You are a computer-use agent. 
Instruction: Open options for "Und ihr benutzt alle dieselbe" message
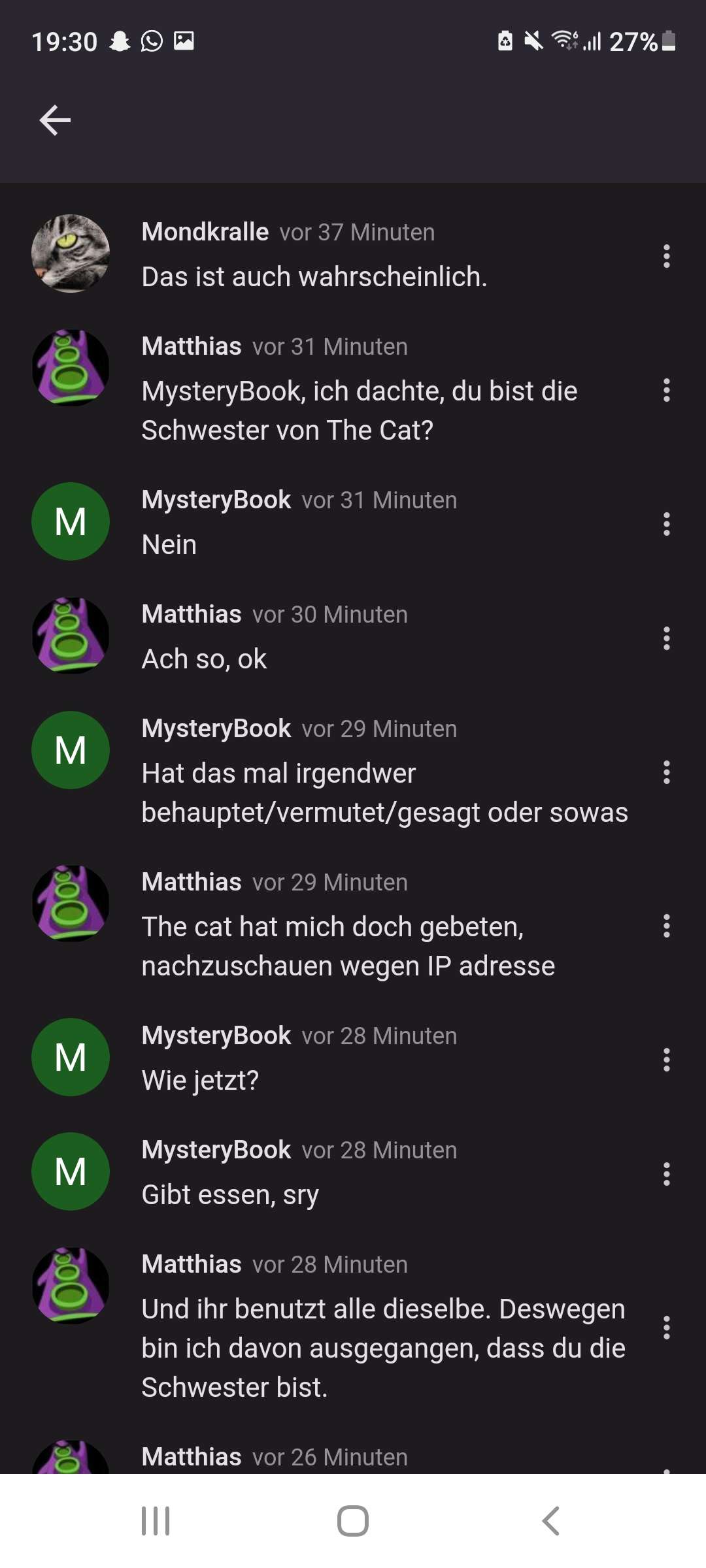pyautogui.click(x=666, y=1328)
